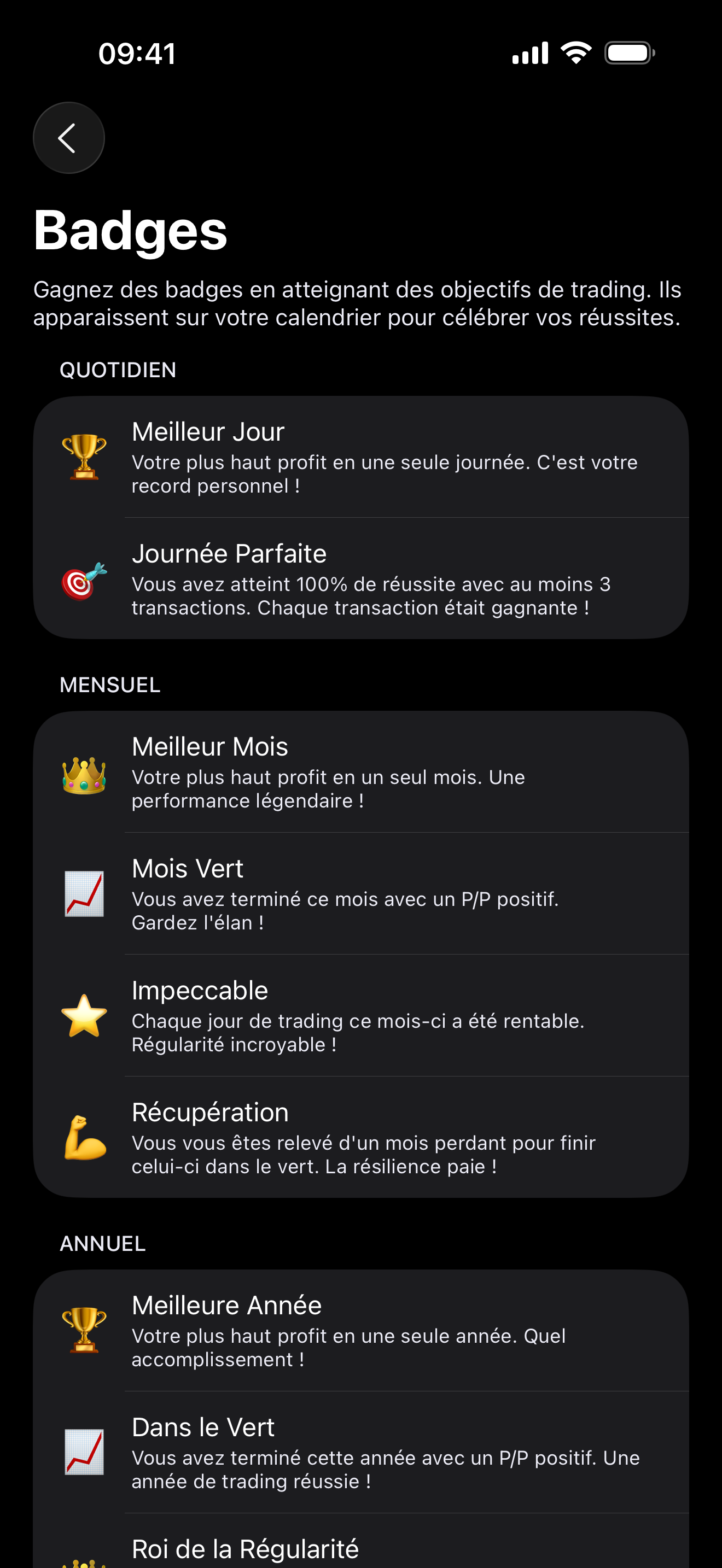Select the ANNUEL section header

[102, 1244]
